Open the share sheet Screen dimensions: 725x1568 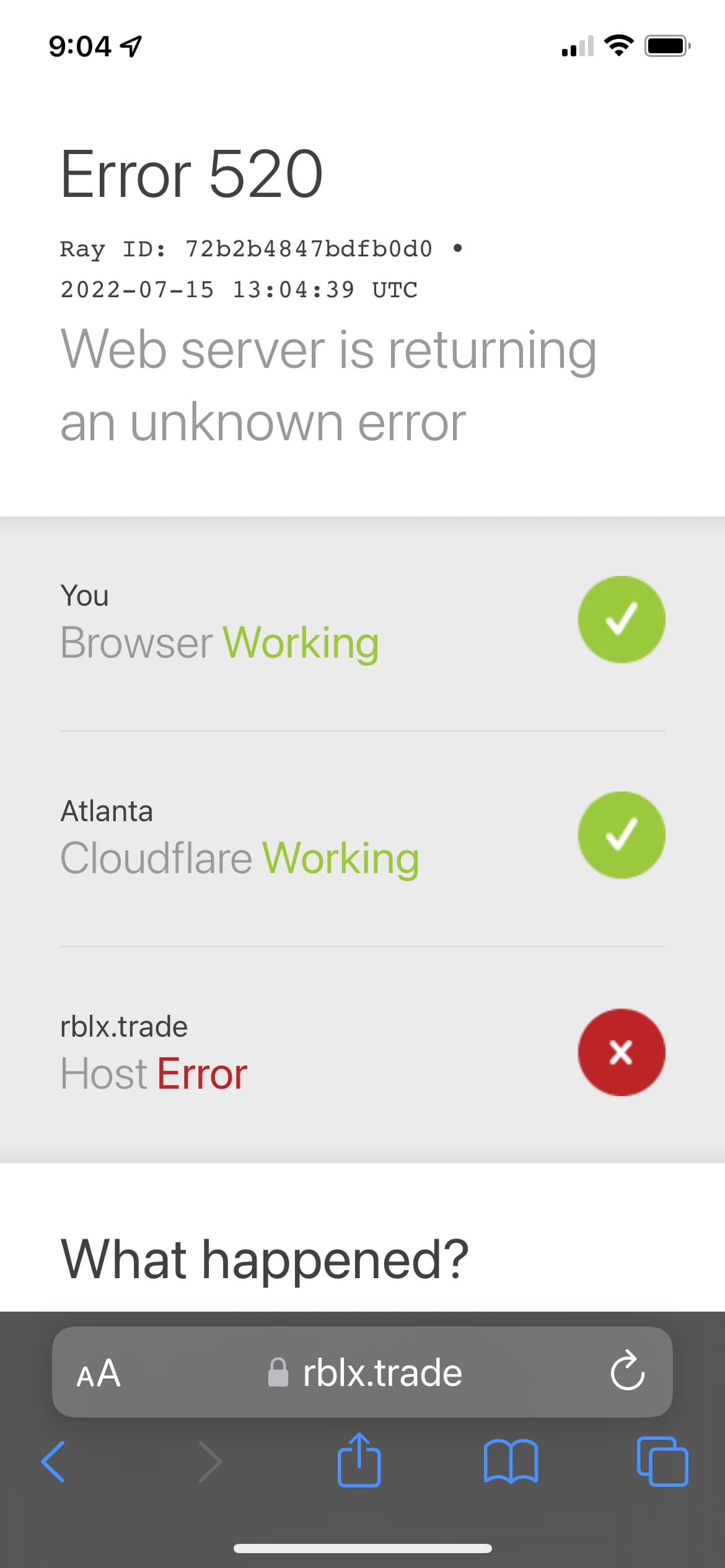click(359, 1460)
